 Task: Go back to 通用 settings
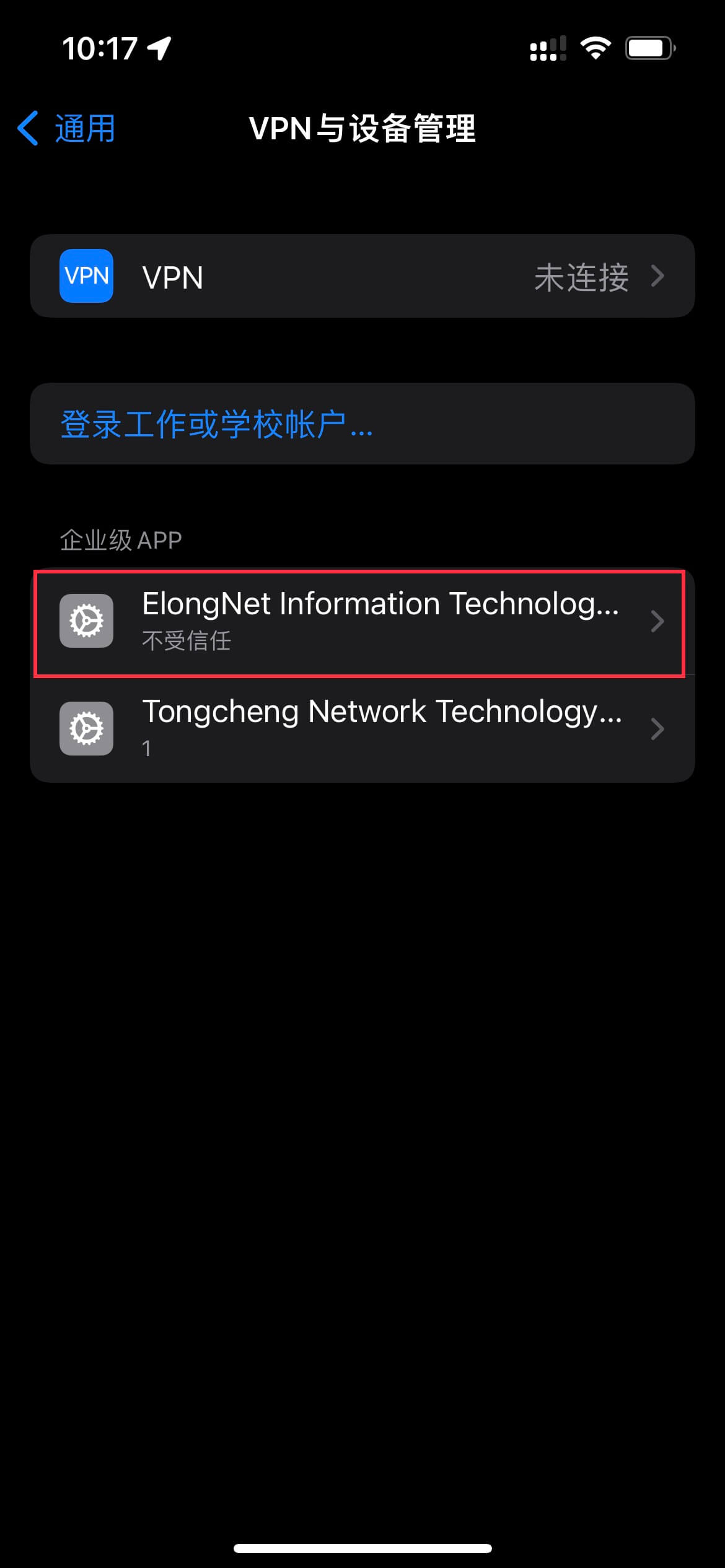pos(66,129)
